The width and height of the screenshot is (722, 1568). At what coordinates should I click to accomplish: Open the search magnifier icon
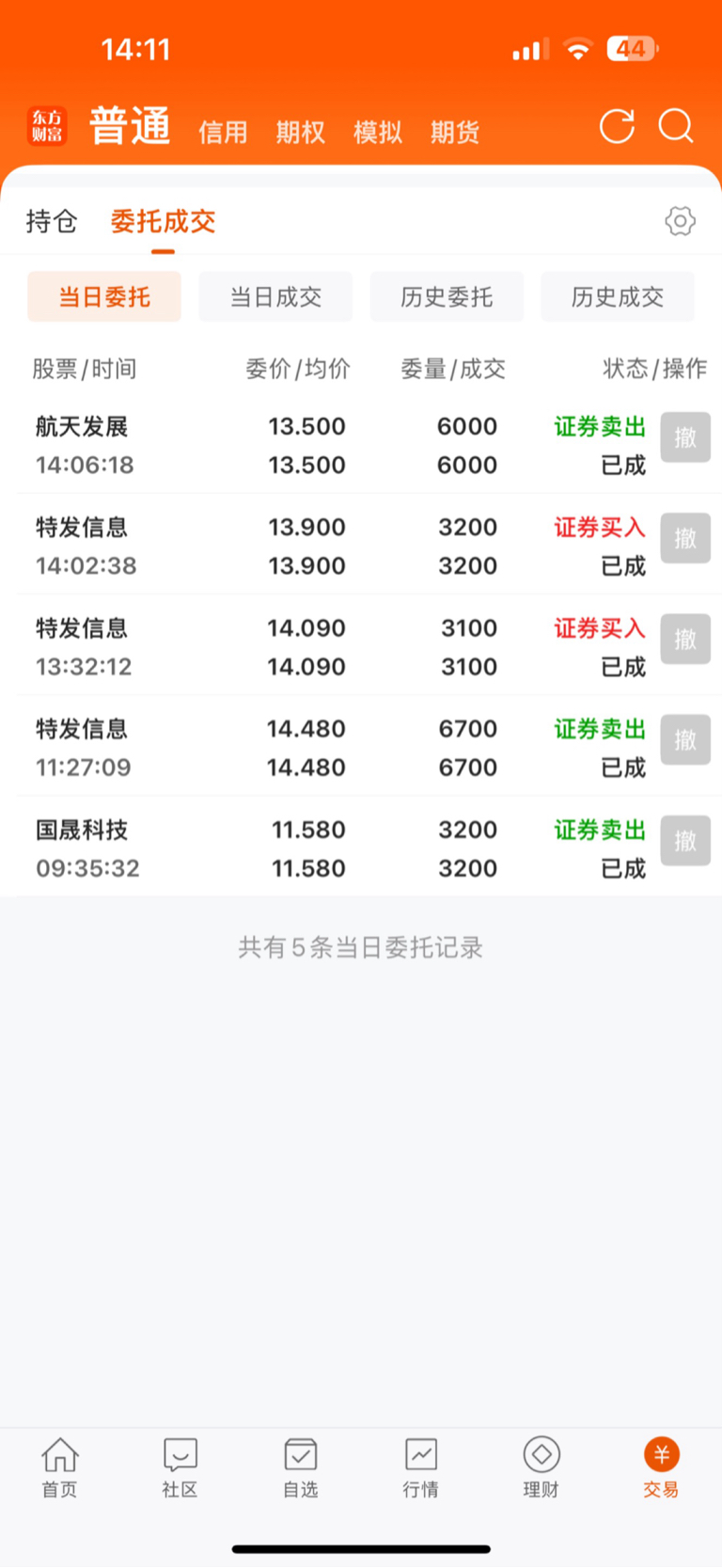pos(676,126)
